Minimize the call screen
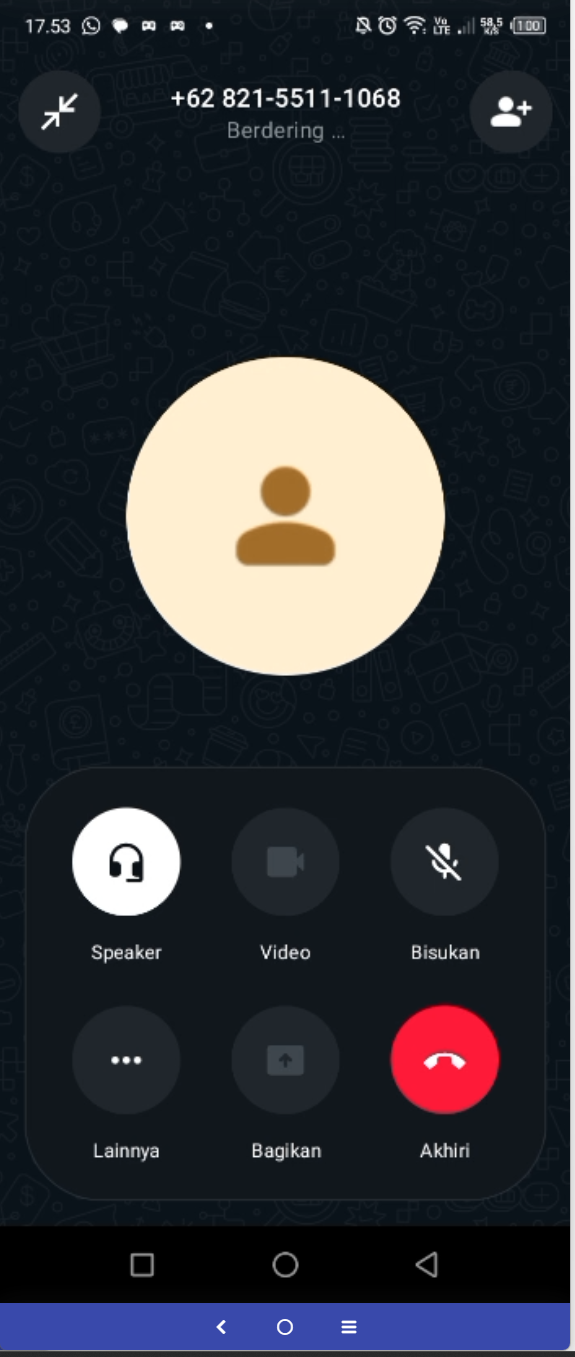 point(60,111)
